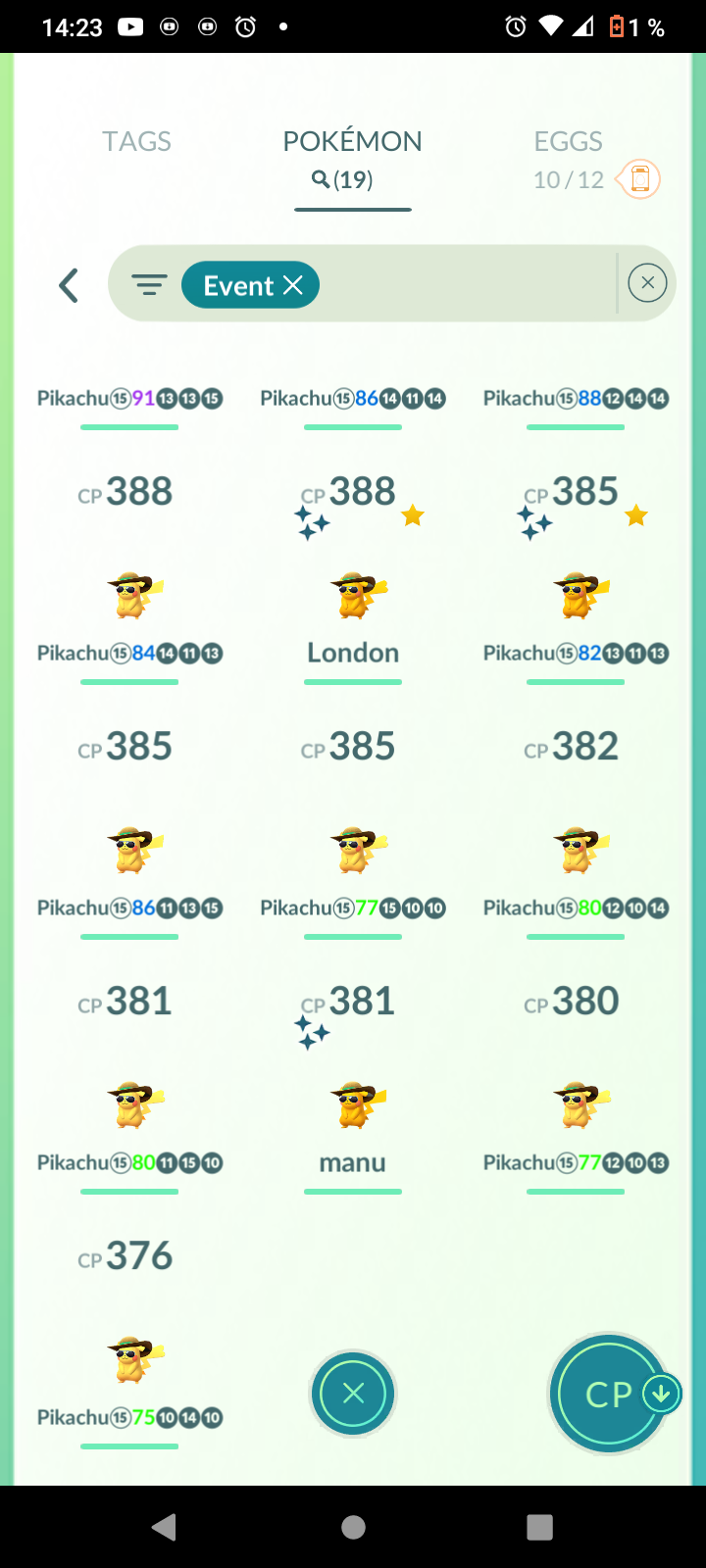Clear the whole search field
The height and width of the screenshot is (1568, 706).
coord(647,283)
